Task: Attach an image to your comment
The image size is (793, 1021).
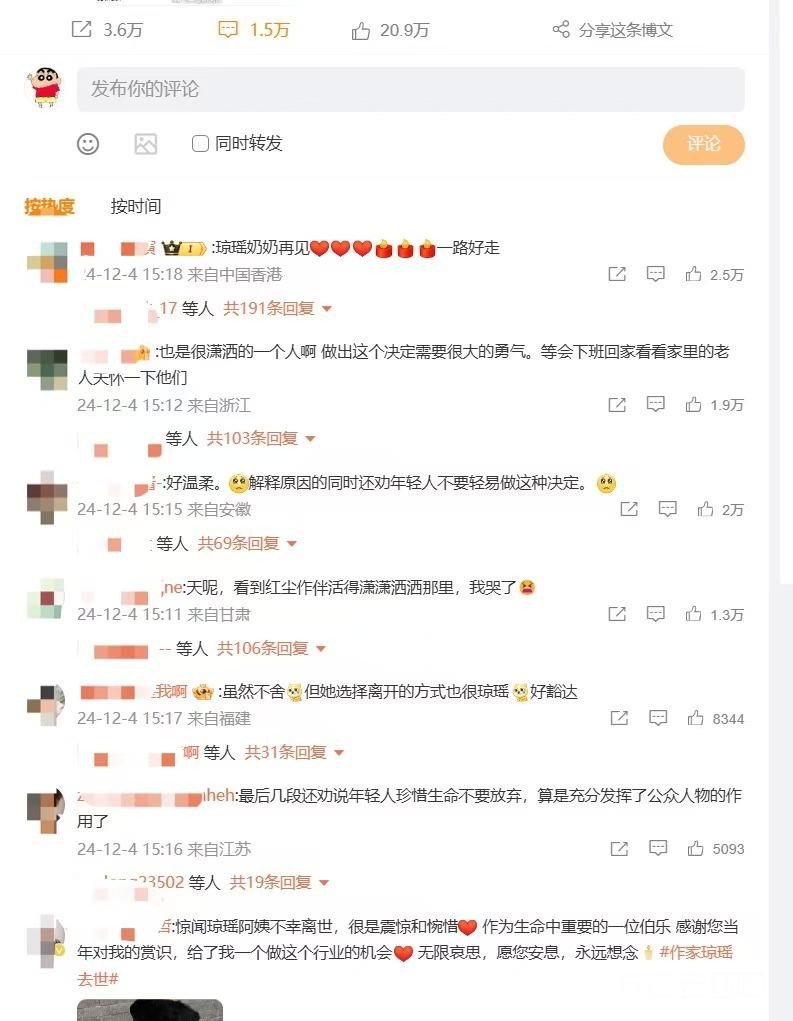Action: point(146,144)
